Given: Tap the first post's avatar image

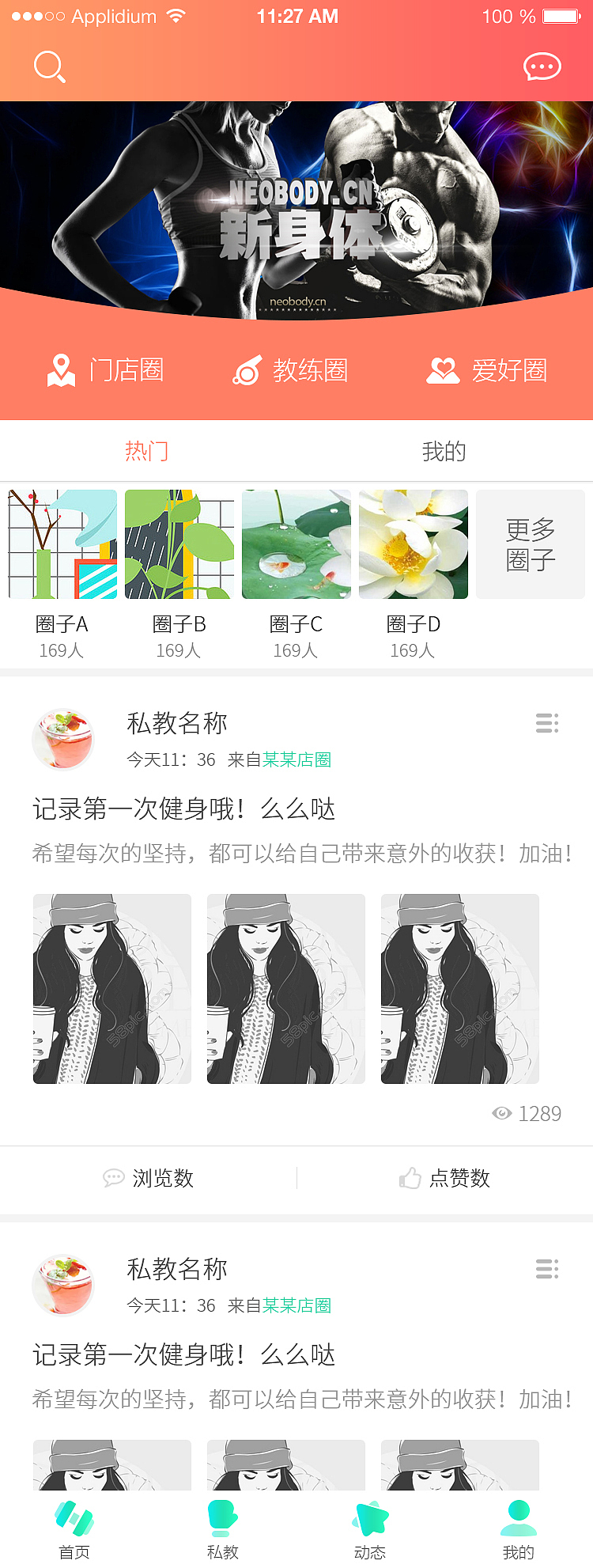Looking at the screenshot, I should pos(63,740).
